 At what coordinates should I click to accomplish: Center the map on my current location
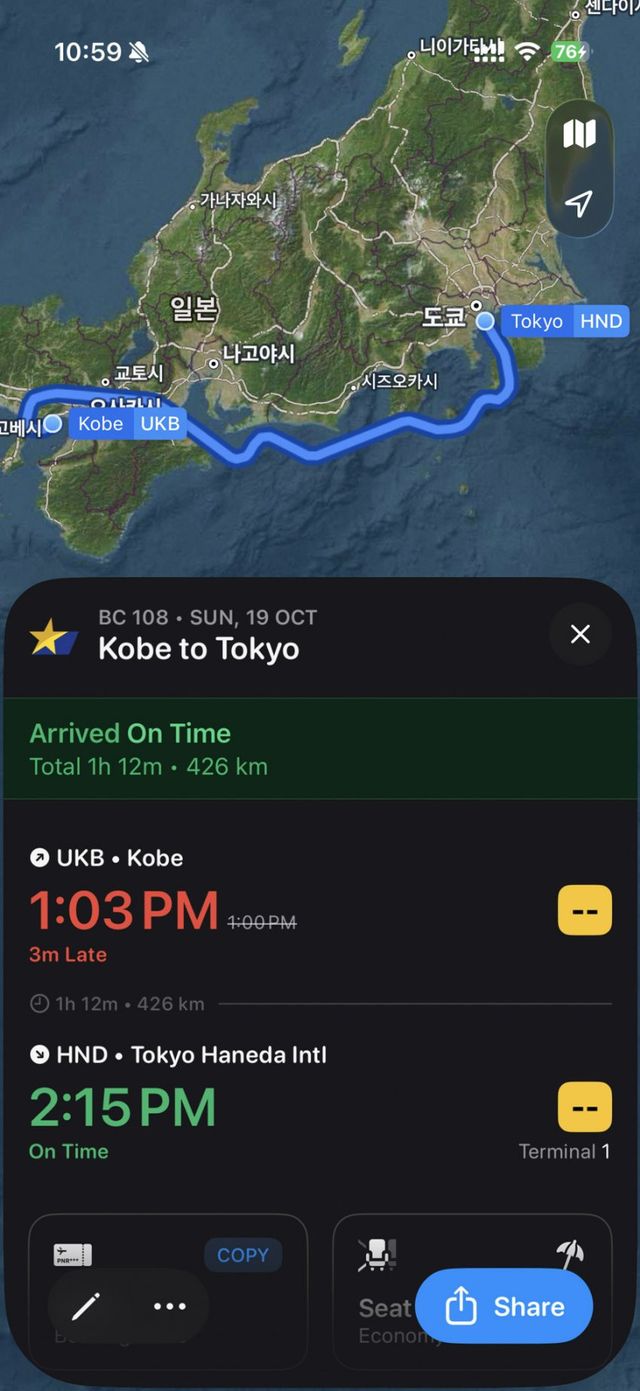pyautogui.click(x=579, y=204)
